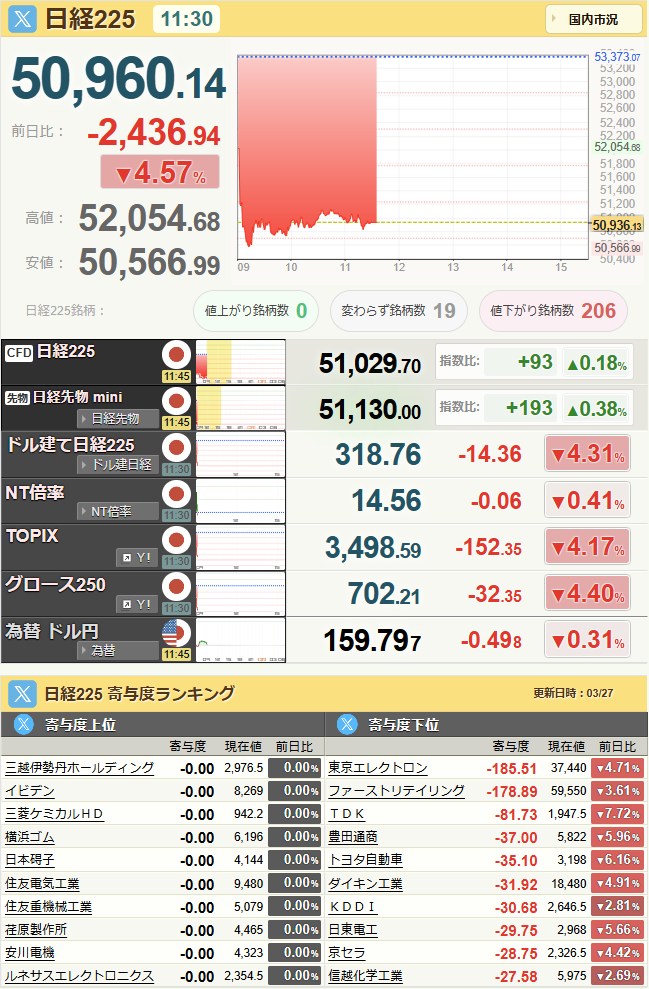Open ファーストリテイリング stock link
The image size is (649, 989).
click(x=397, y=790)
